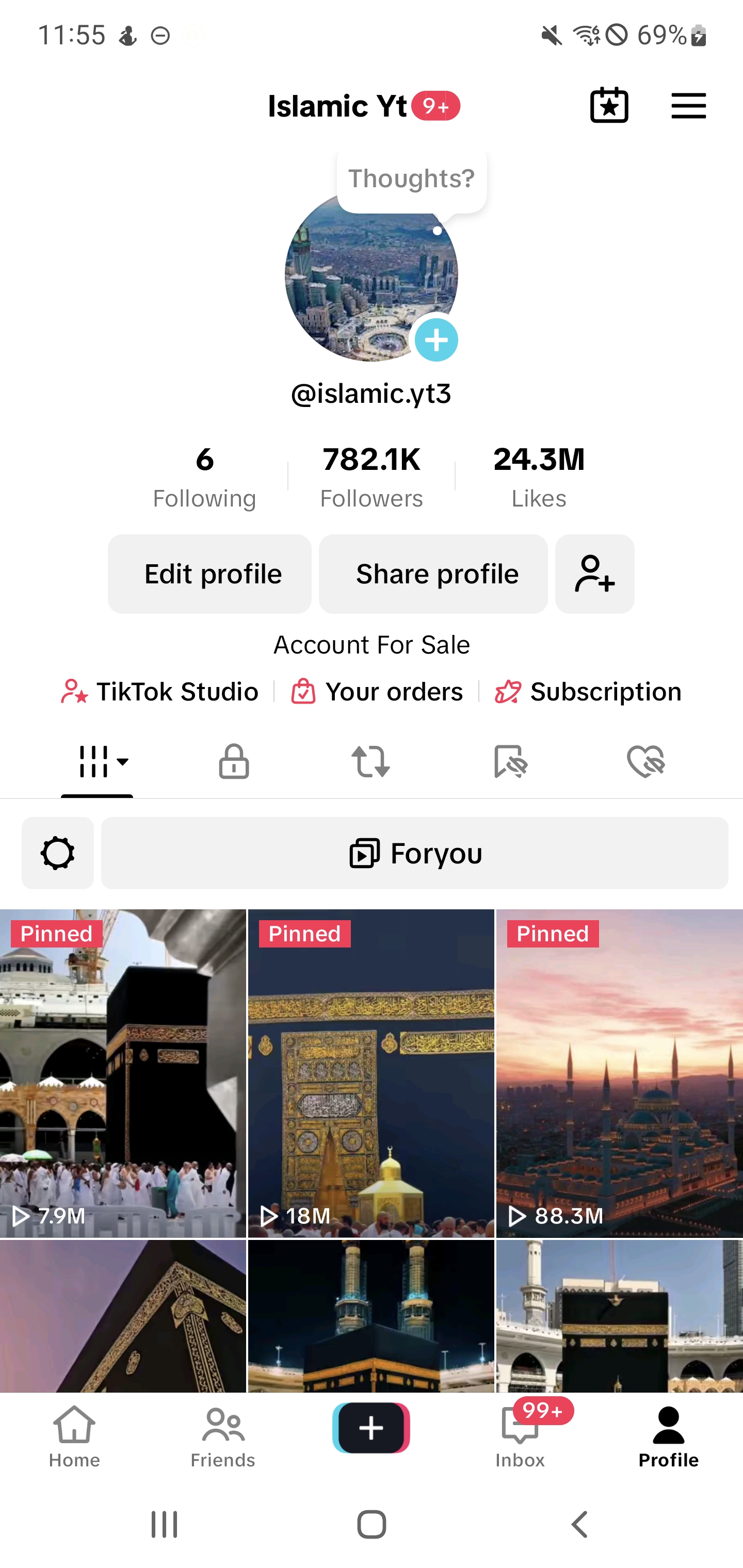
Task: Open the pinned video with 88.3M views
Action: 619,1072
